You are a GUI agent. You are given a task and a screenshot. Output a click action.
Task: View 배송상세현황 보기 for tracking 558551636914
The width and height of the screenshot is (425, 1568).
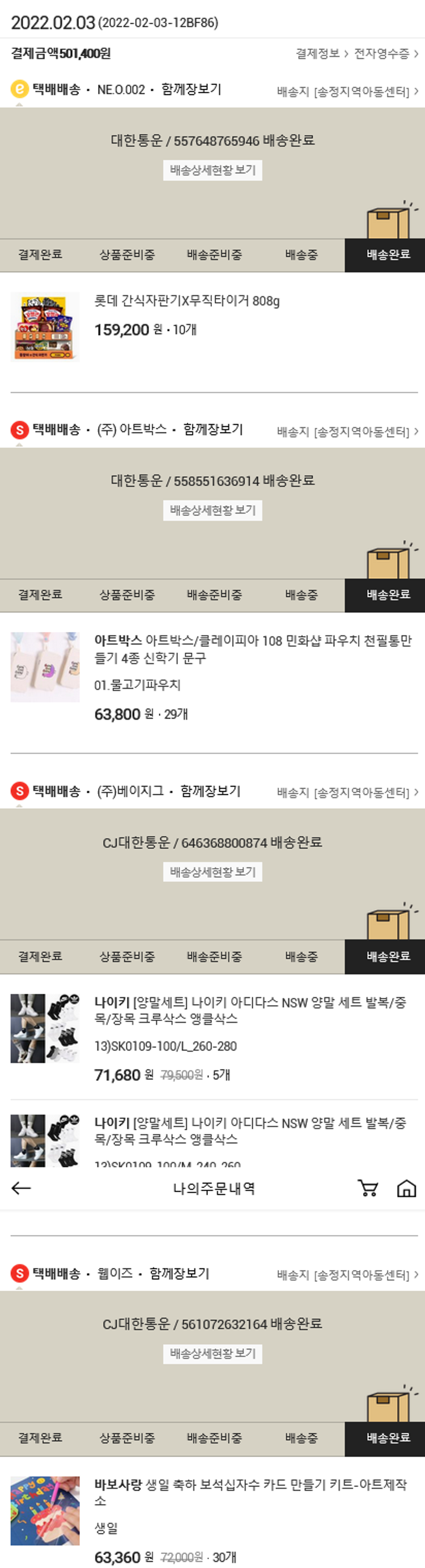[x=212, y=510]
